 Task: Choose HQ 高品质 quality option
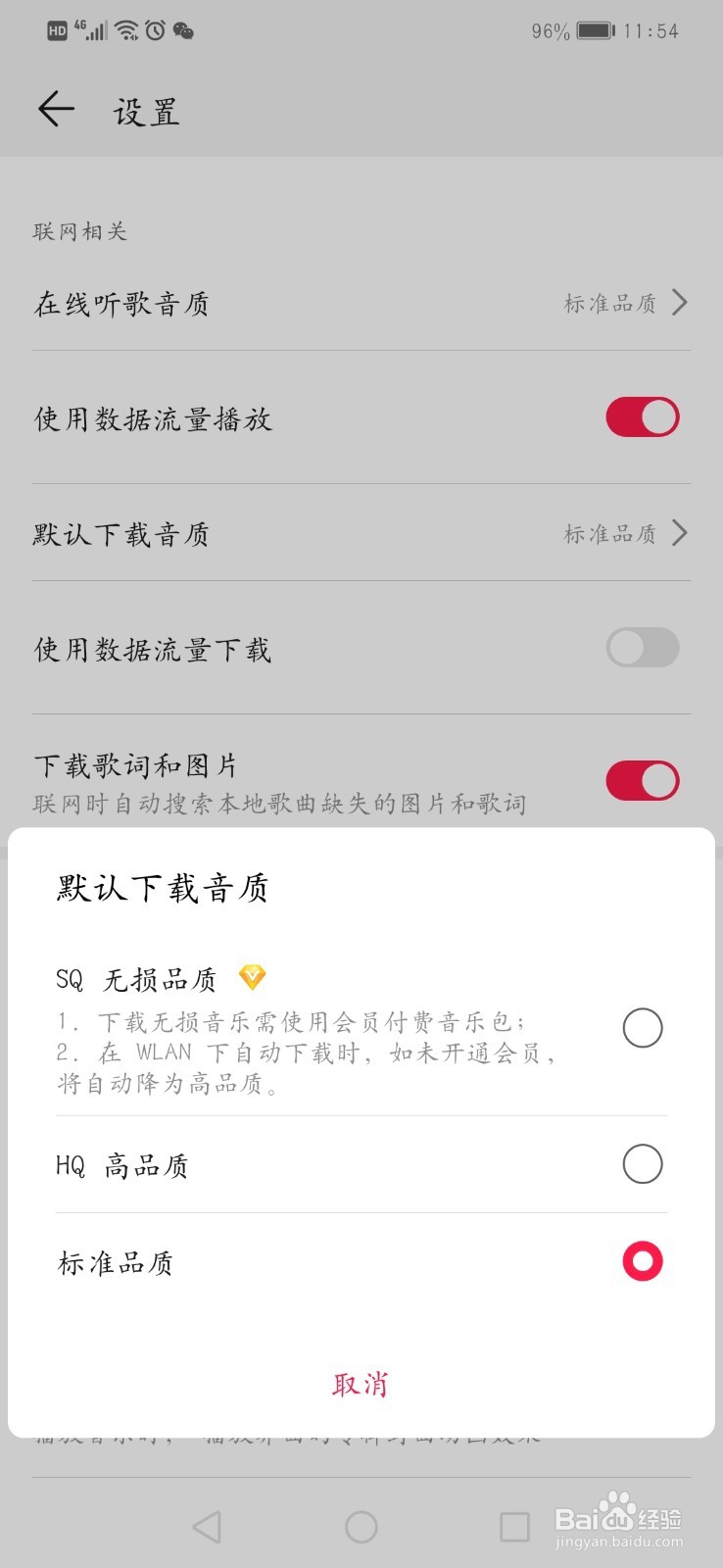click(x=642, y=1164)
